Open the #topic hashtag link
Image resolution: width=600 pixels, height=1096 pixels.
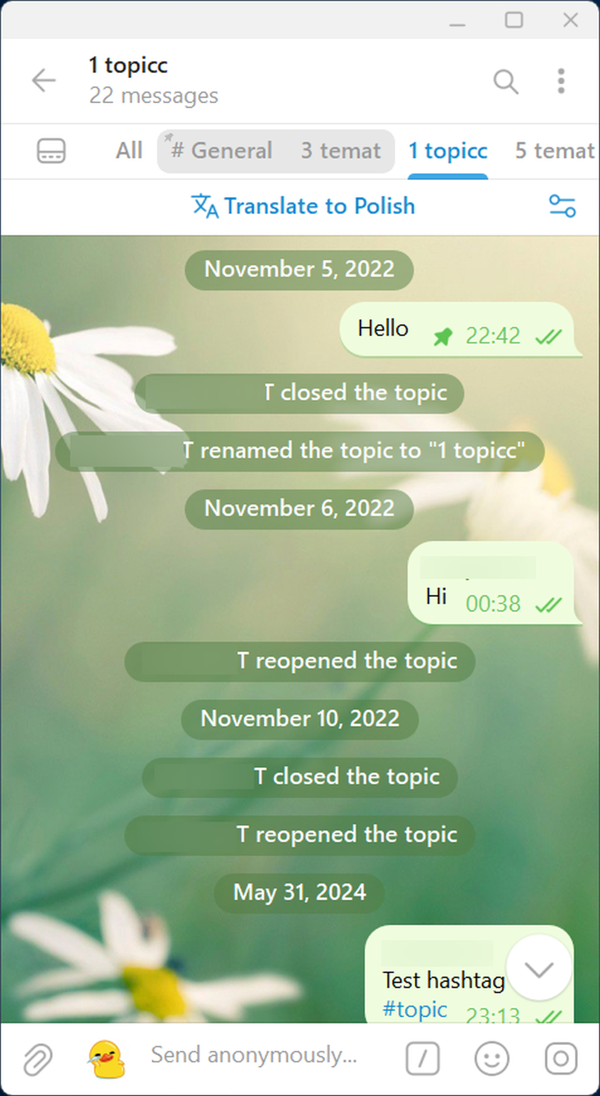[x=415, y=1009]
